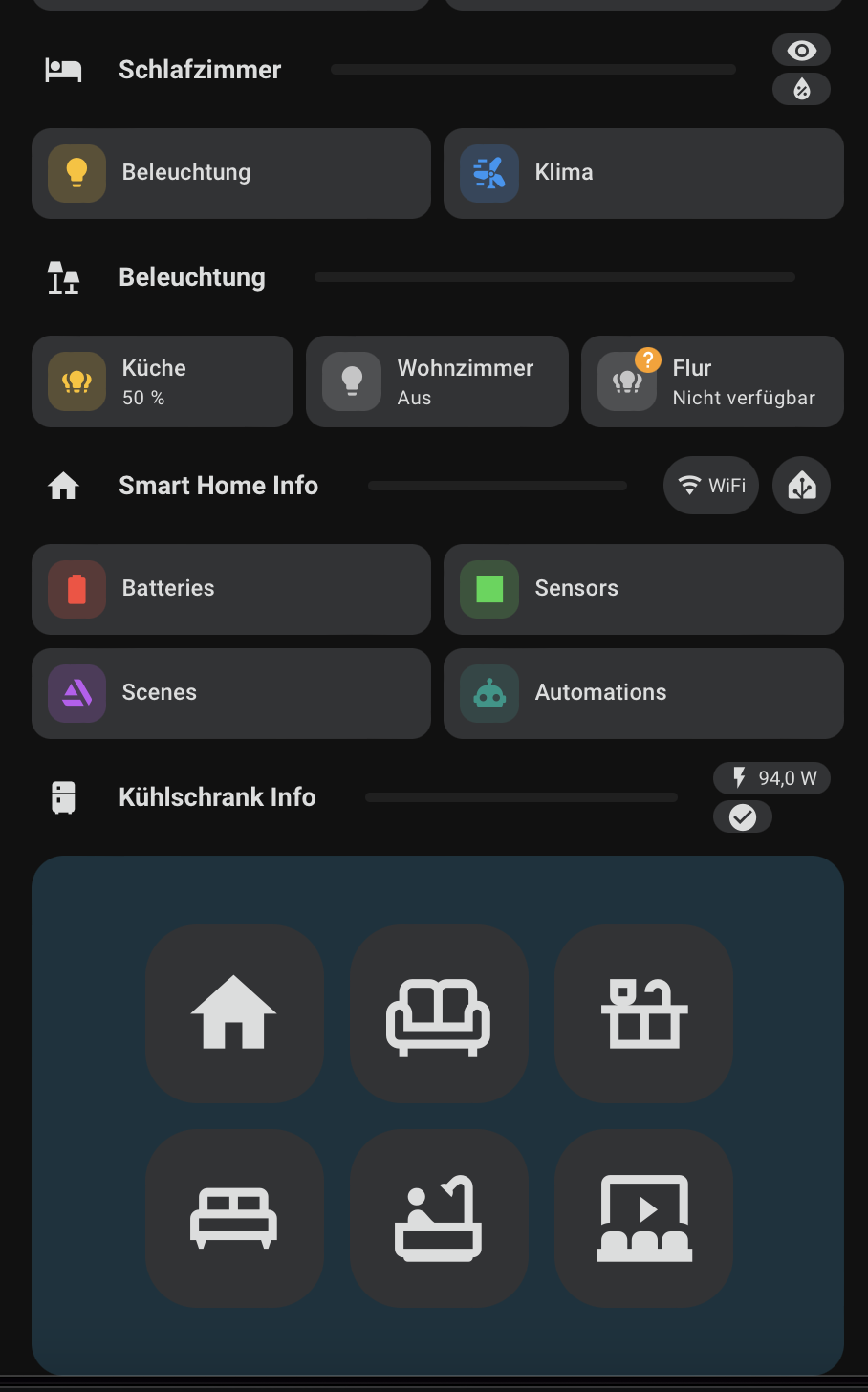Open the Schlafzimmer Beleuchtung card
This screenshot has height=1392, width=868.
[x=230, y=173]
